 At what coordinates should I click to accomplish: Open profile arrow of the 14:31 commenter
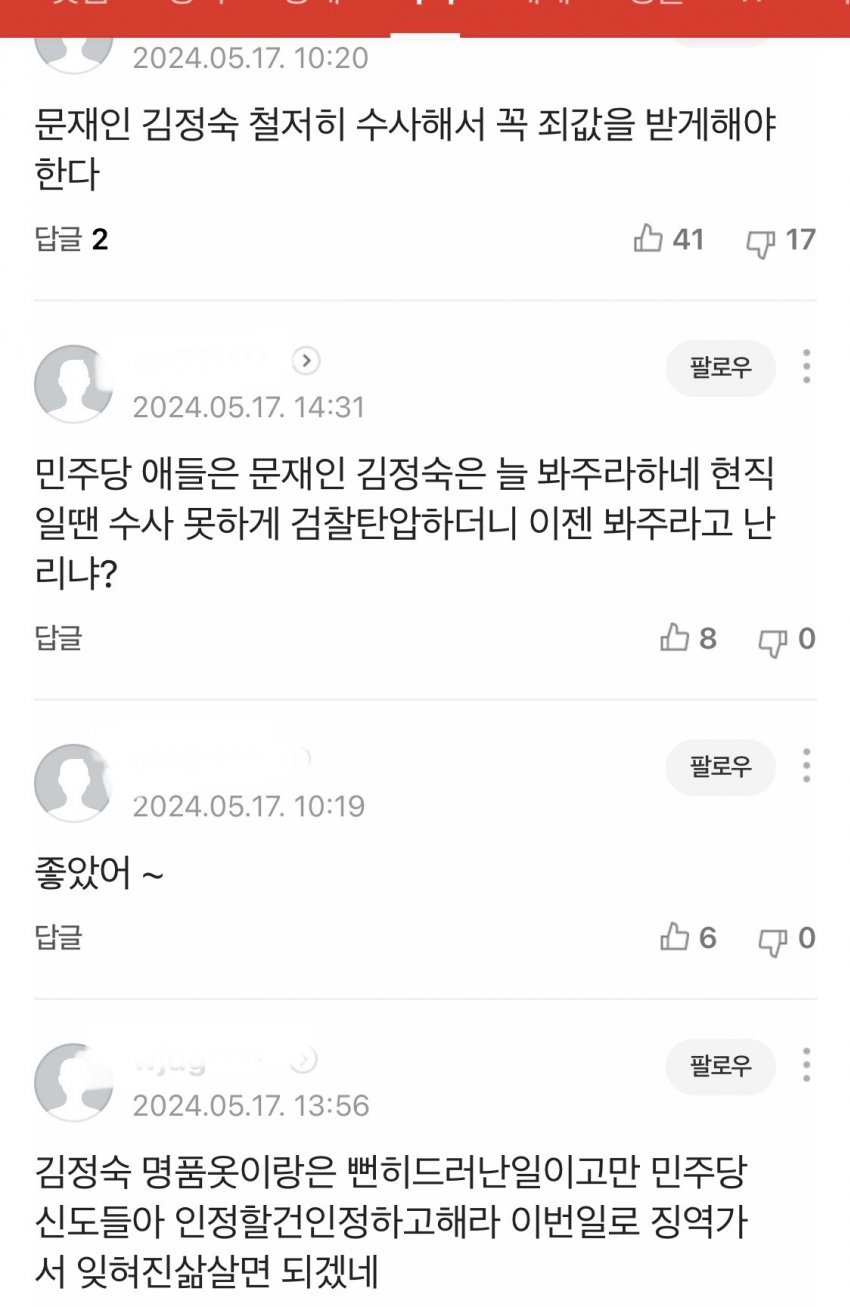306,361
